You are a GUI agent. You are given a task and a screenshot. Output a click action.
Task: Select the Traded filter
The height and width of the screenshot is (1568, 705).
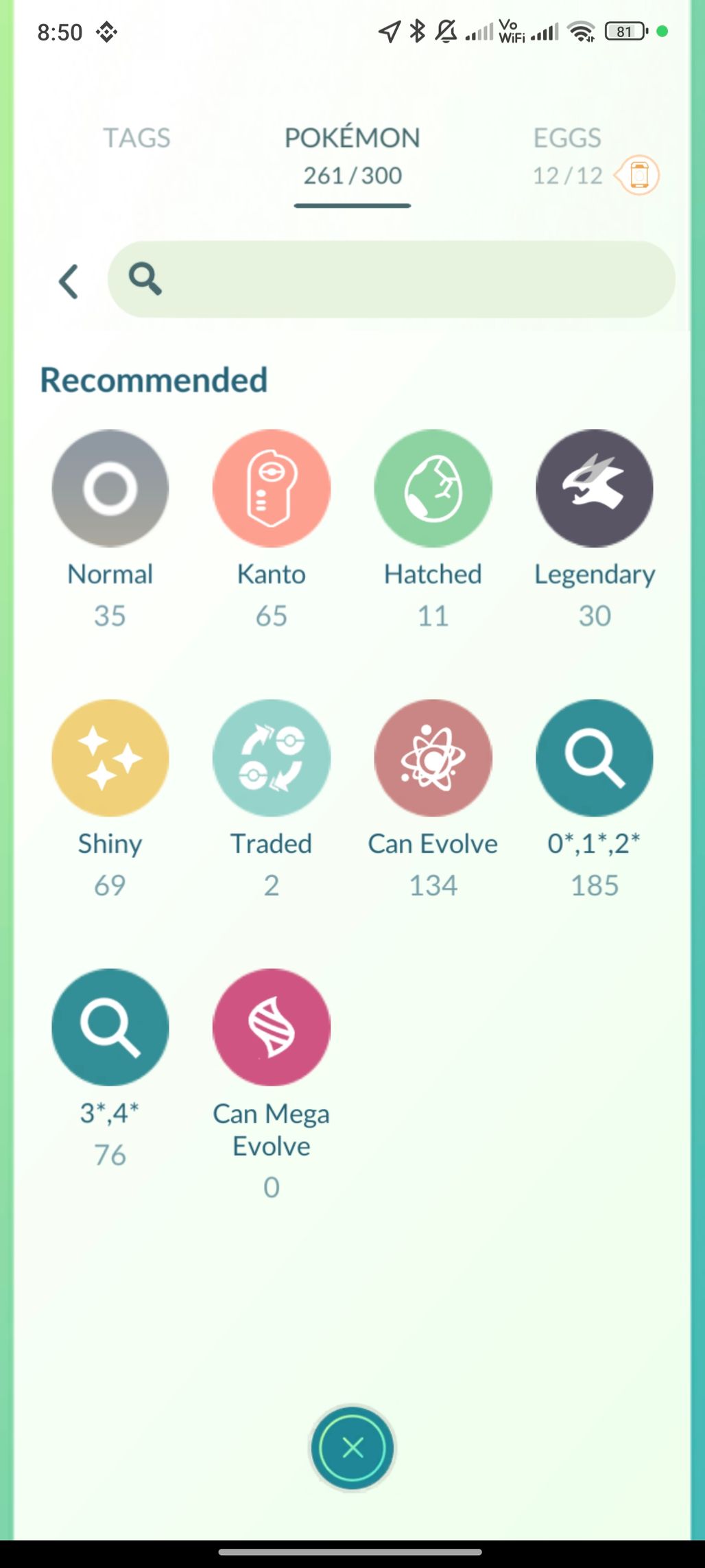272,758
